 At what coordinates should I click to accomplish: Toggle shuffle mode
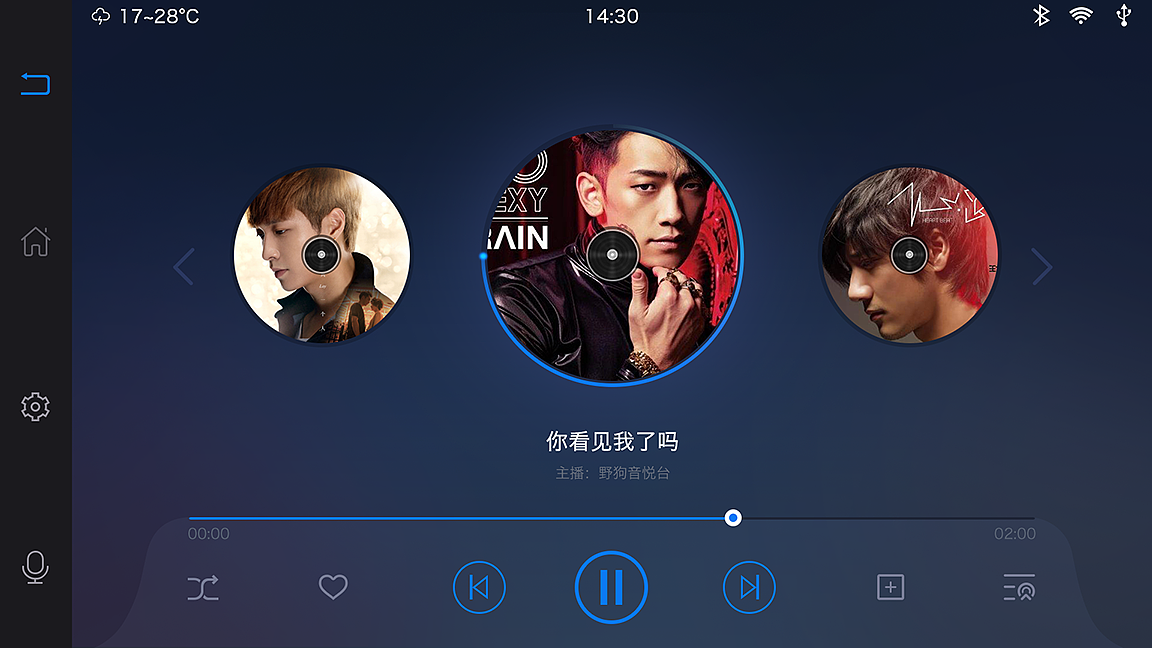[x=203, y=587]
